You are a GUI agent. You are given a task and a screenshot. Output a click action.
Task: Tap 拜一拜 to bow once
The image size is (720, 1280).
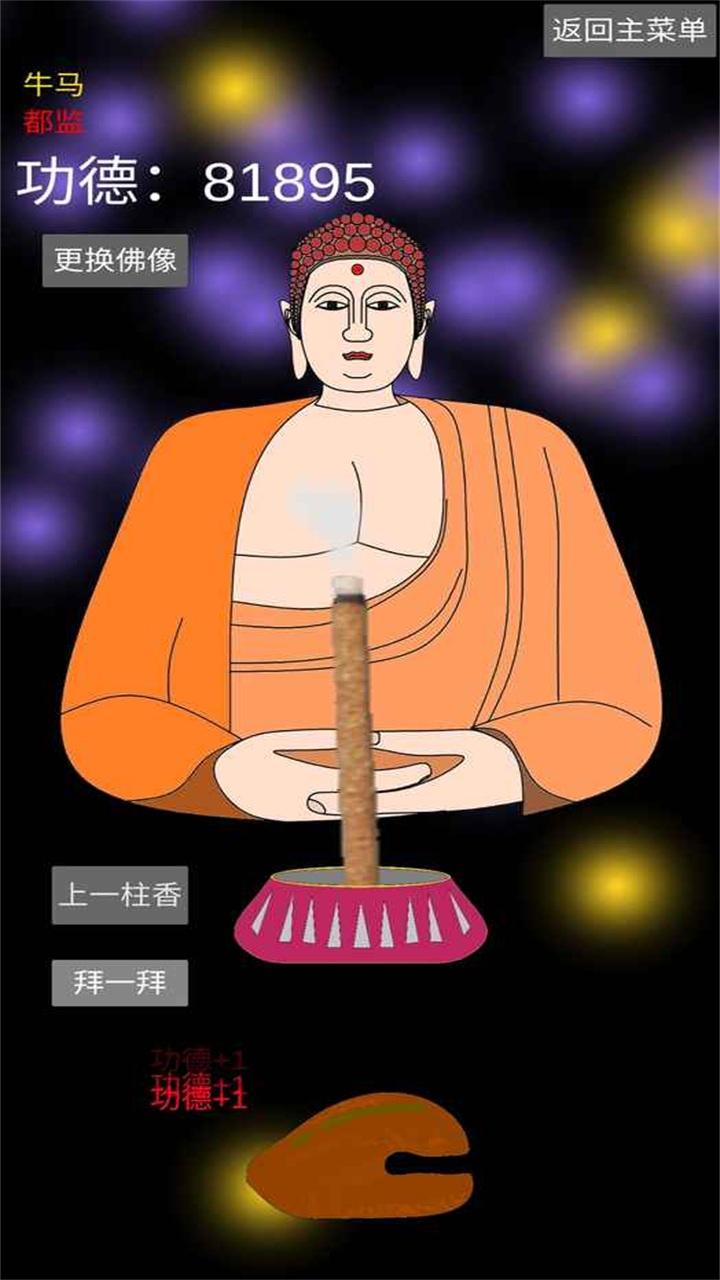click(120, 982)
